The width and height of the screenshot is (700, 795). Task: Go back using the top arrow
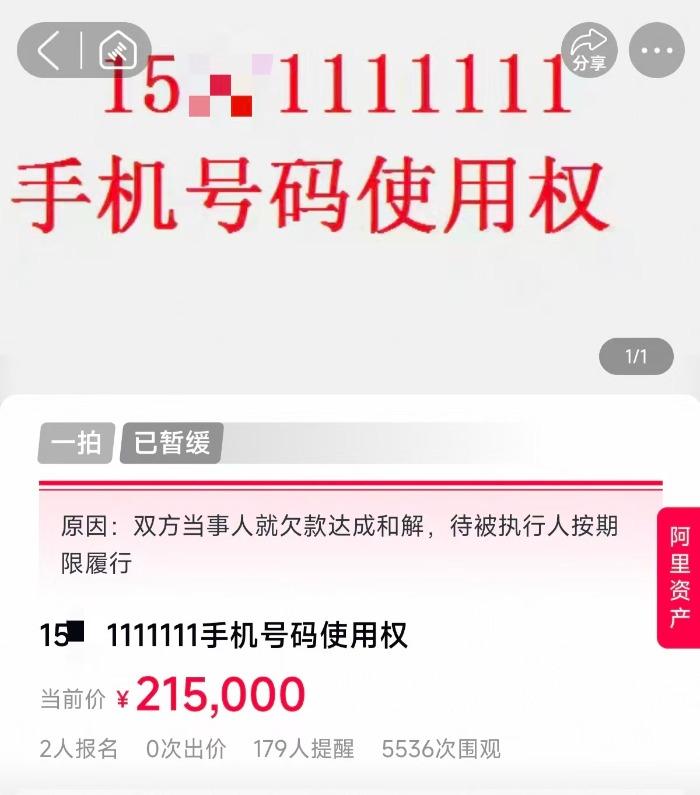48,50
